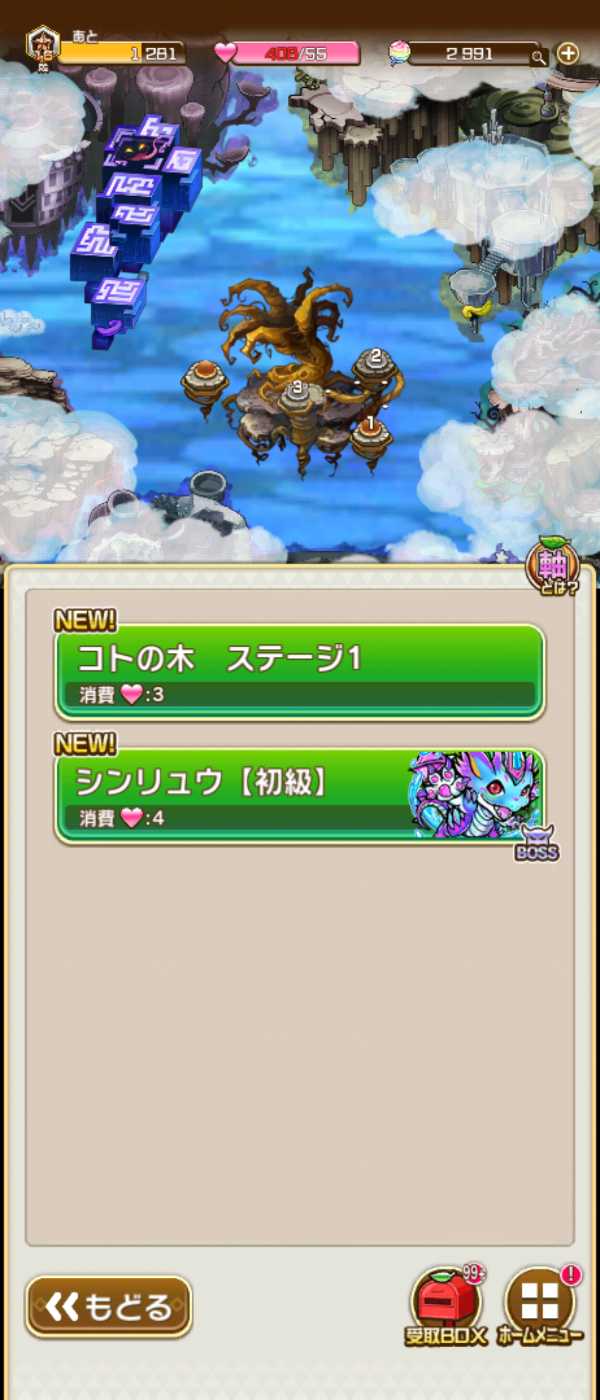The image size is (600, 1400).
Task: Open the 軸とは? help badge
Action: (553, 567)
